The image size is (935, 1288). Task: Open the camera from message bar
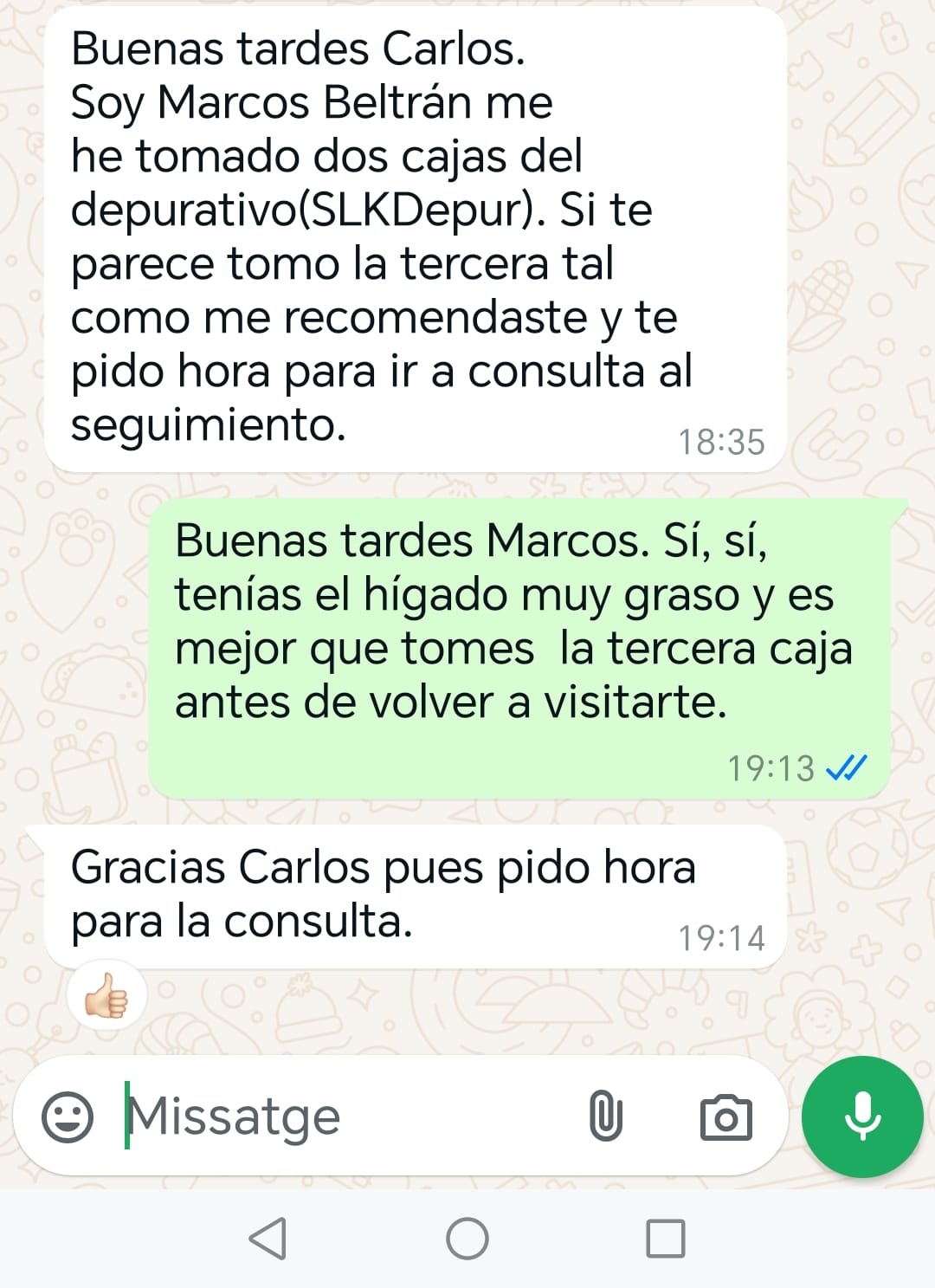725,1118
